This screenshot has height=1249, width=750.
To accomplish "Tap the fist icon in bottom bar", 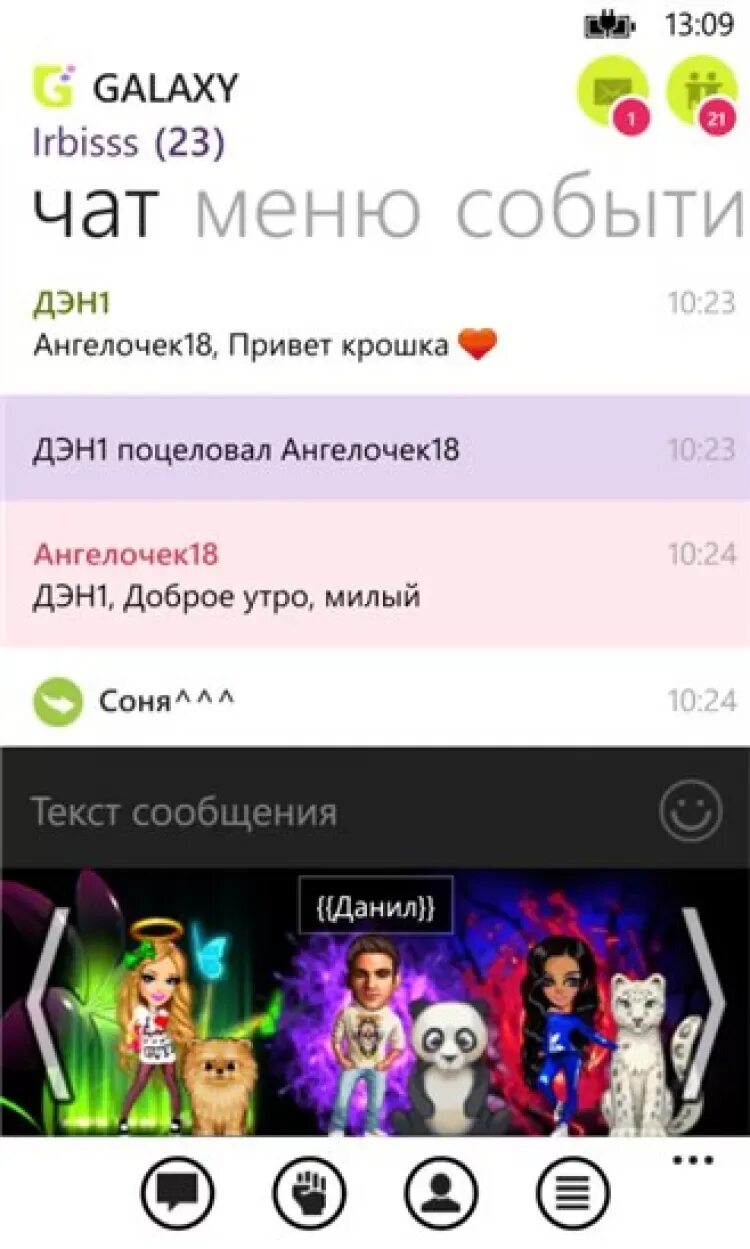I will coord(310,1192).
